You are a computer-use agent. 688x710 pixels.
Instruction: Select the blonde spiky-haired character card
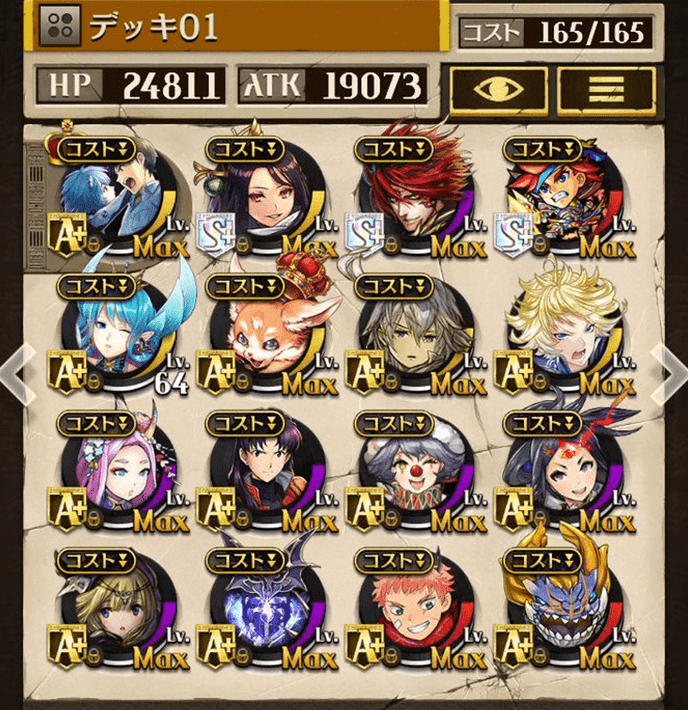click(x=565, y=335)
